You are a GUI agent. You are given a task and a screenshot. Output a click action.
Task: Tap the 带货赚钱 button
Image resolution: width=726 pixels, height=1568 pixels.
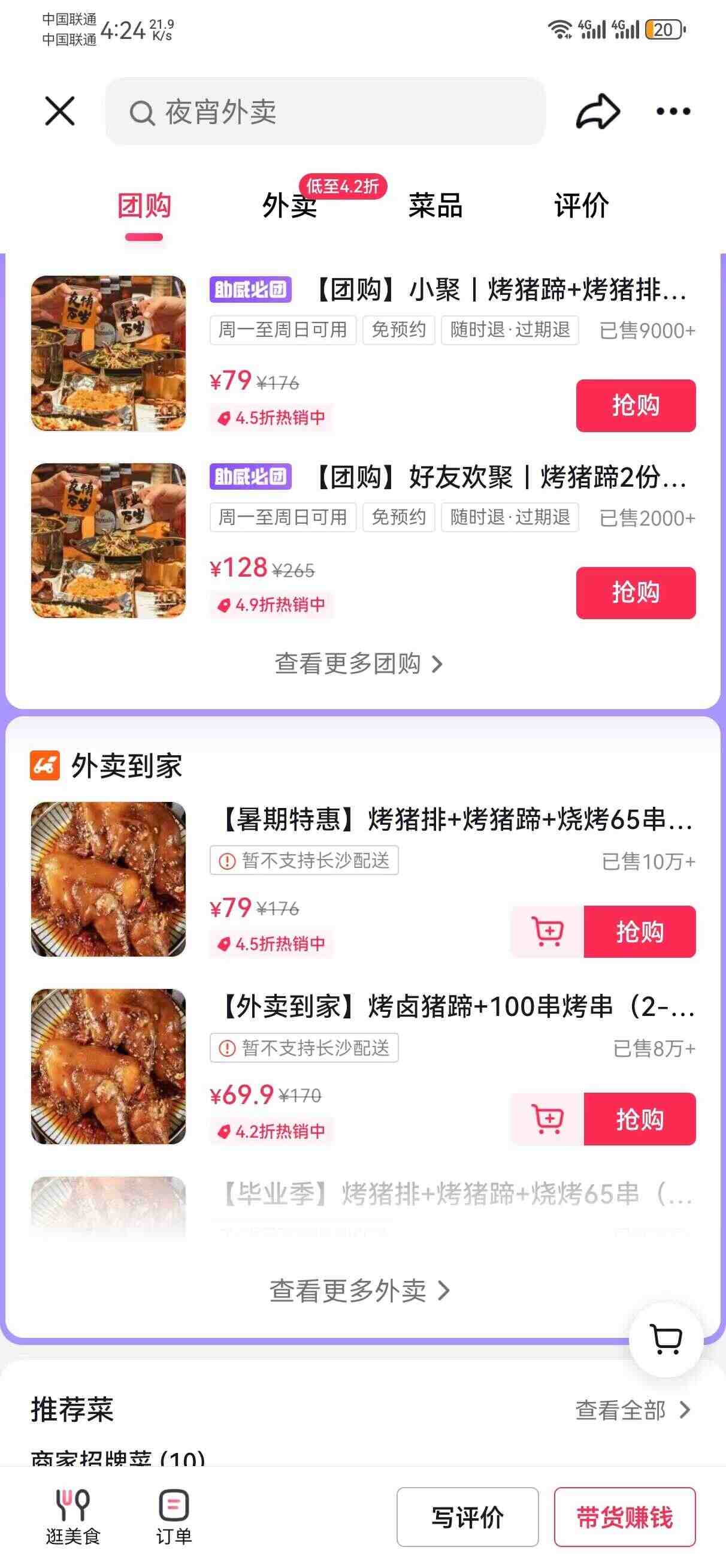tap(624, 1517)
